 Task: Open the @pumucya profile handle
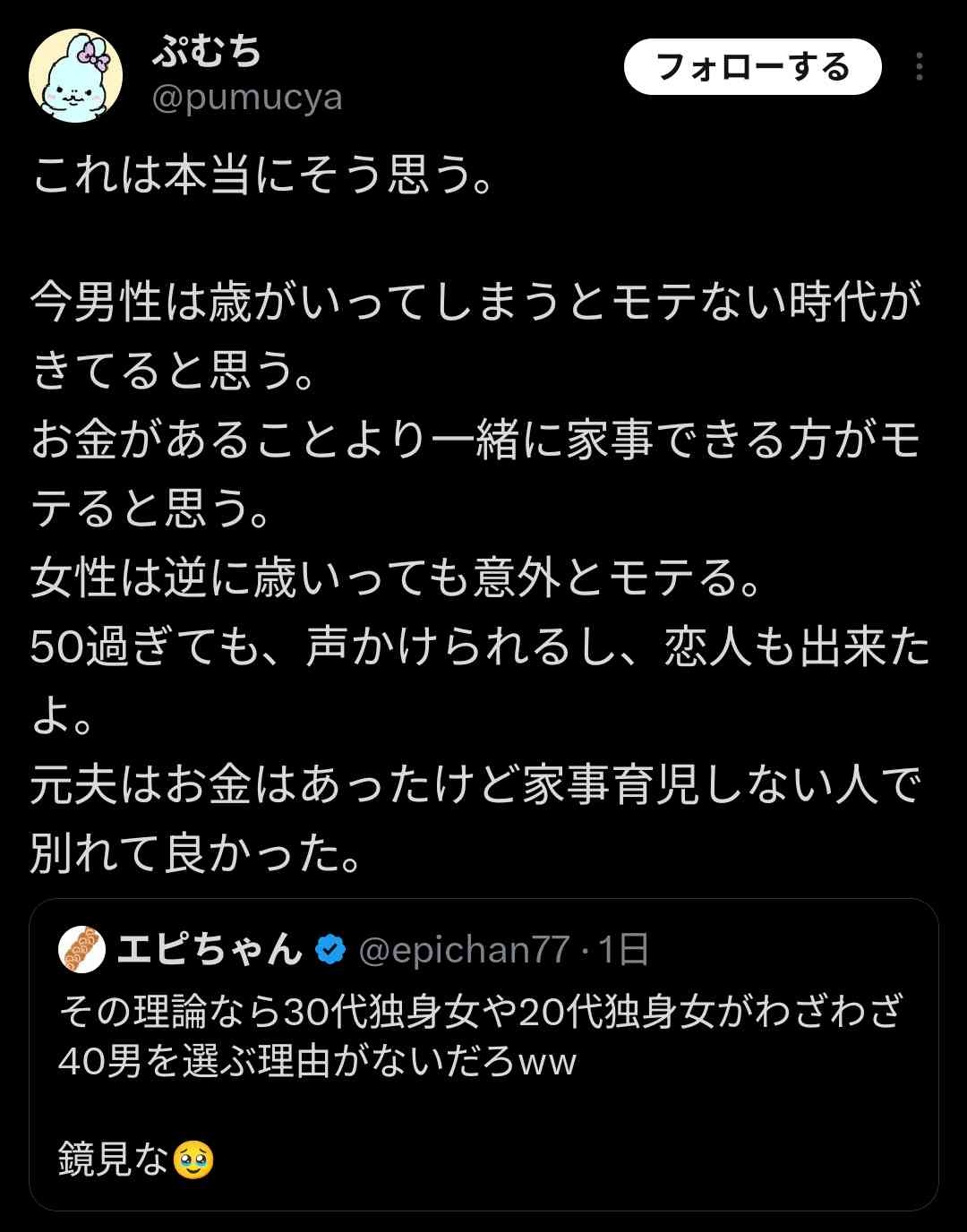pos(247,98)
